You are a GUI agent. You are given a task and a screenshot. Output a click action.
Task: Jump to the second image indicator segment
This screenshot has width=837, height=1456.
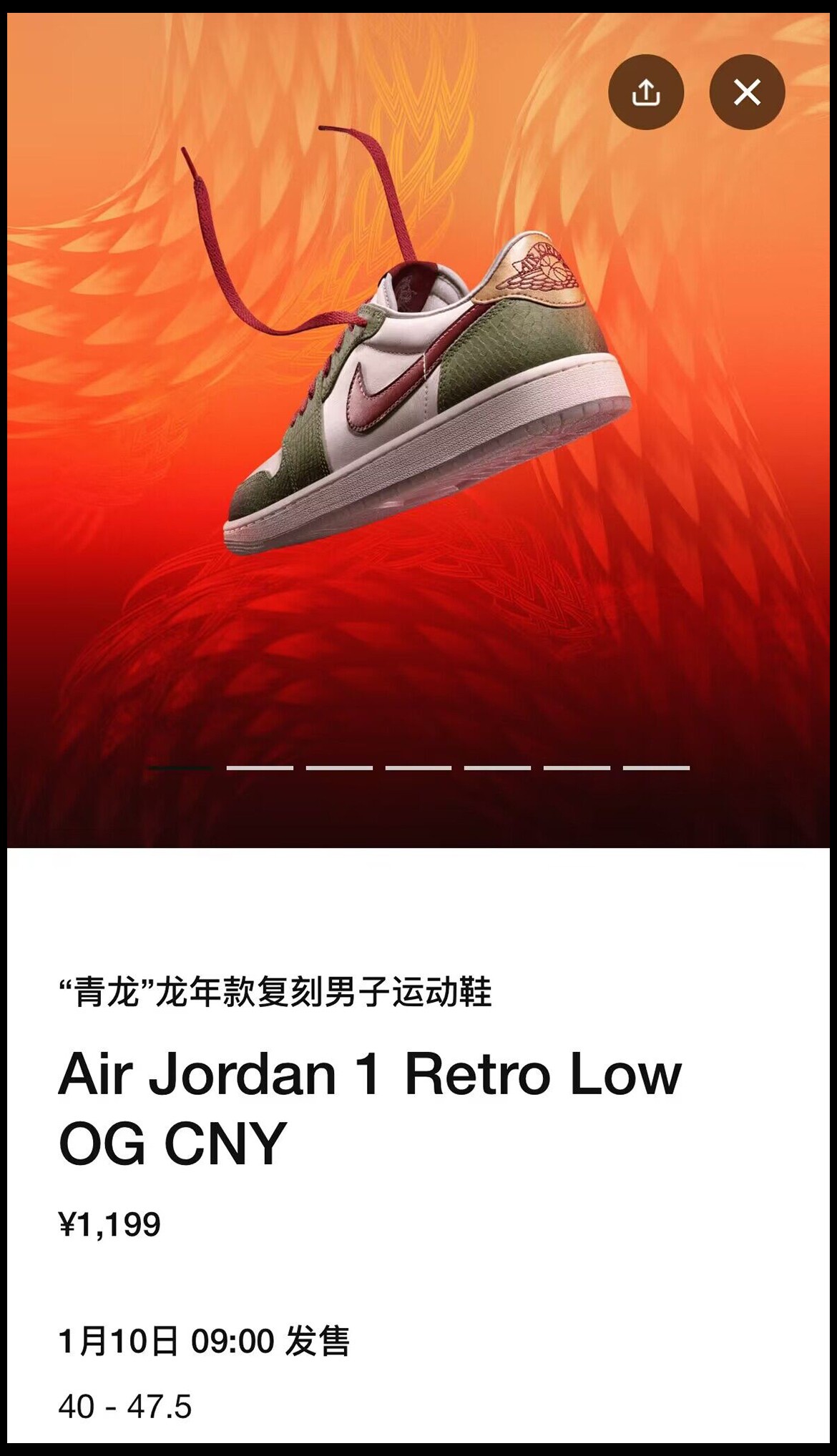click(x=260, y=767)
